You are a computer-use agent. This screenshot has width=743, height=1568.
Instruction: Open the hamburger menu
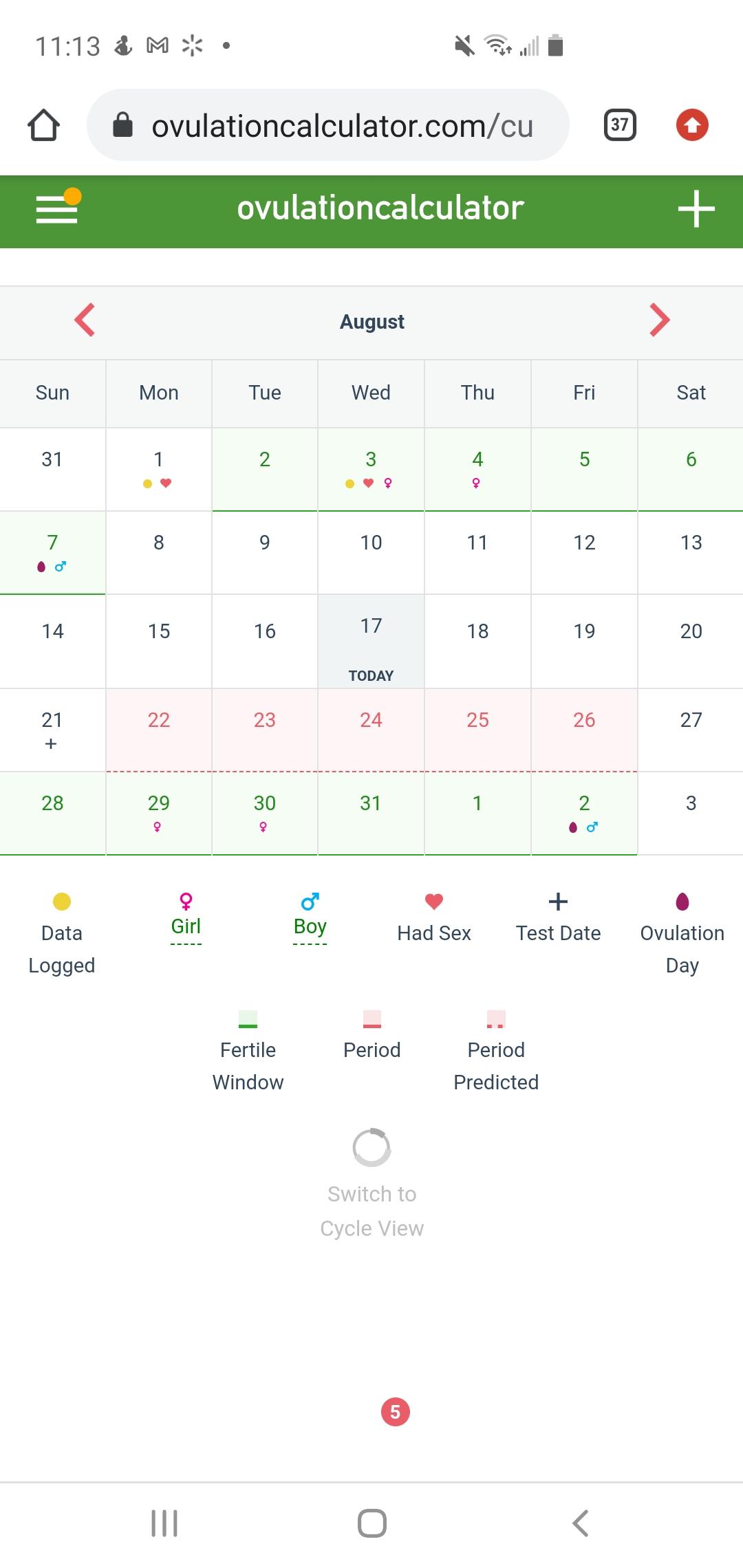click(x=57, y=208)
